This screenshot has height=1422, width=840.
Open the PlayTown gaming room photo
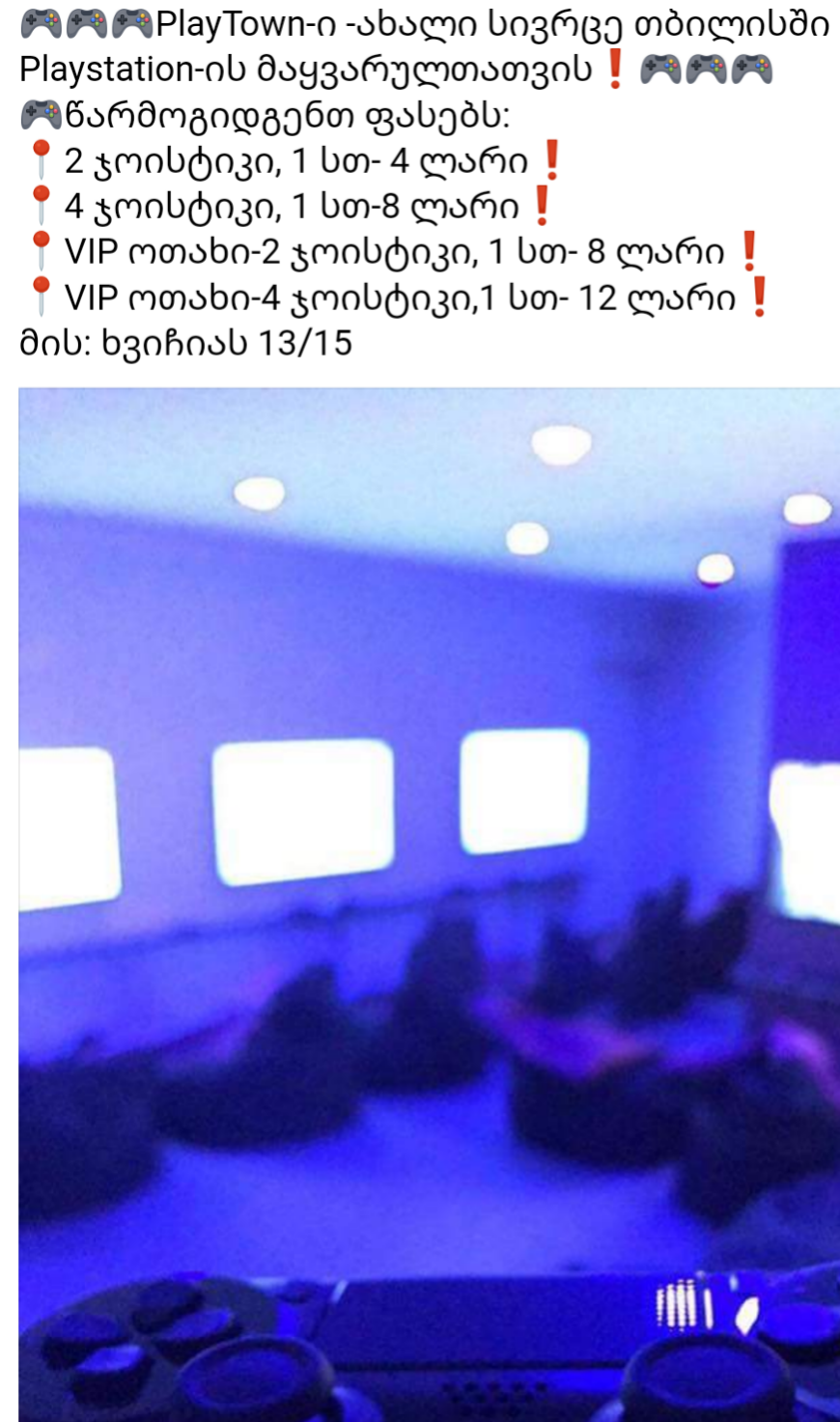click(x=429, y=903)
